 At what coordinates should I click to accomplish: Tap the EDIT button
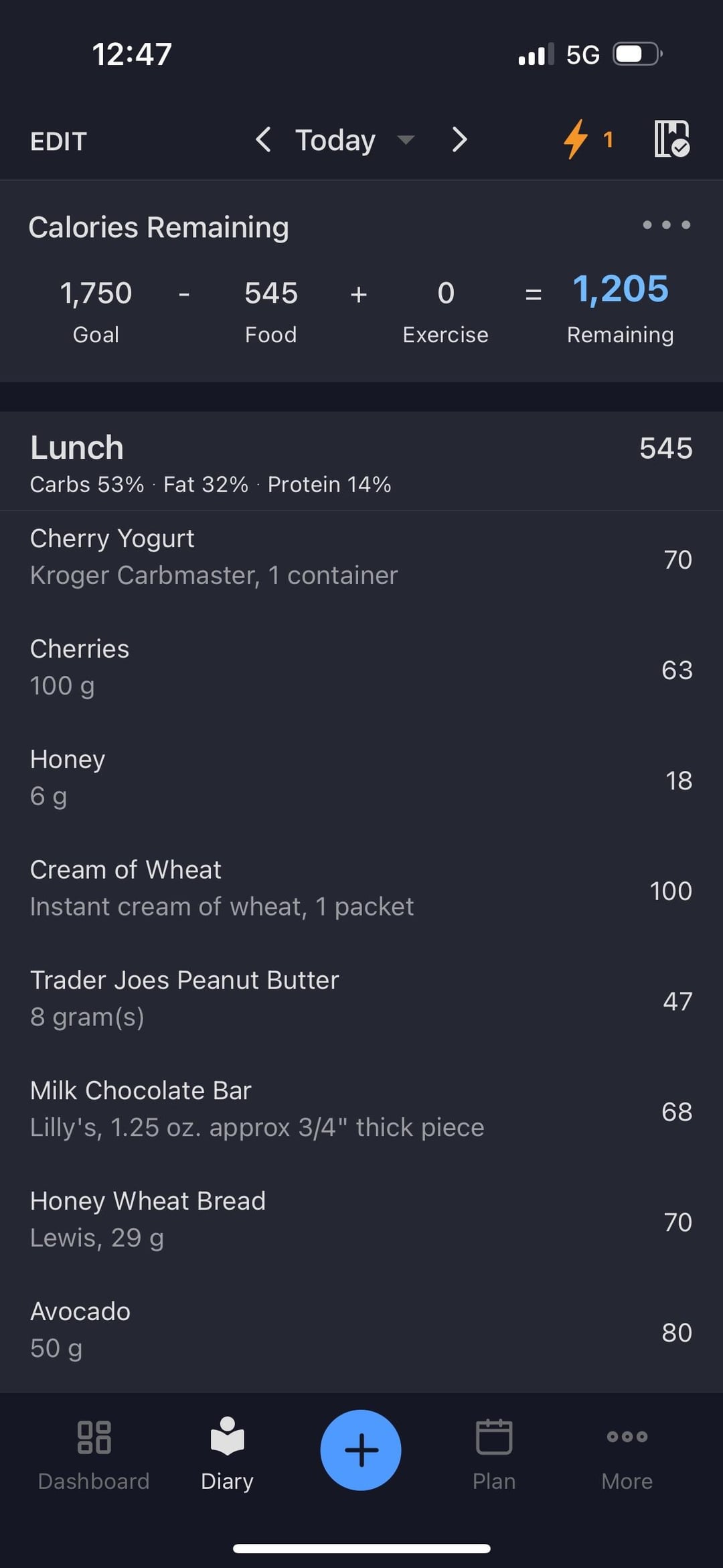pos(58,141)
